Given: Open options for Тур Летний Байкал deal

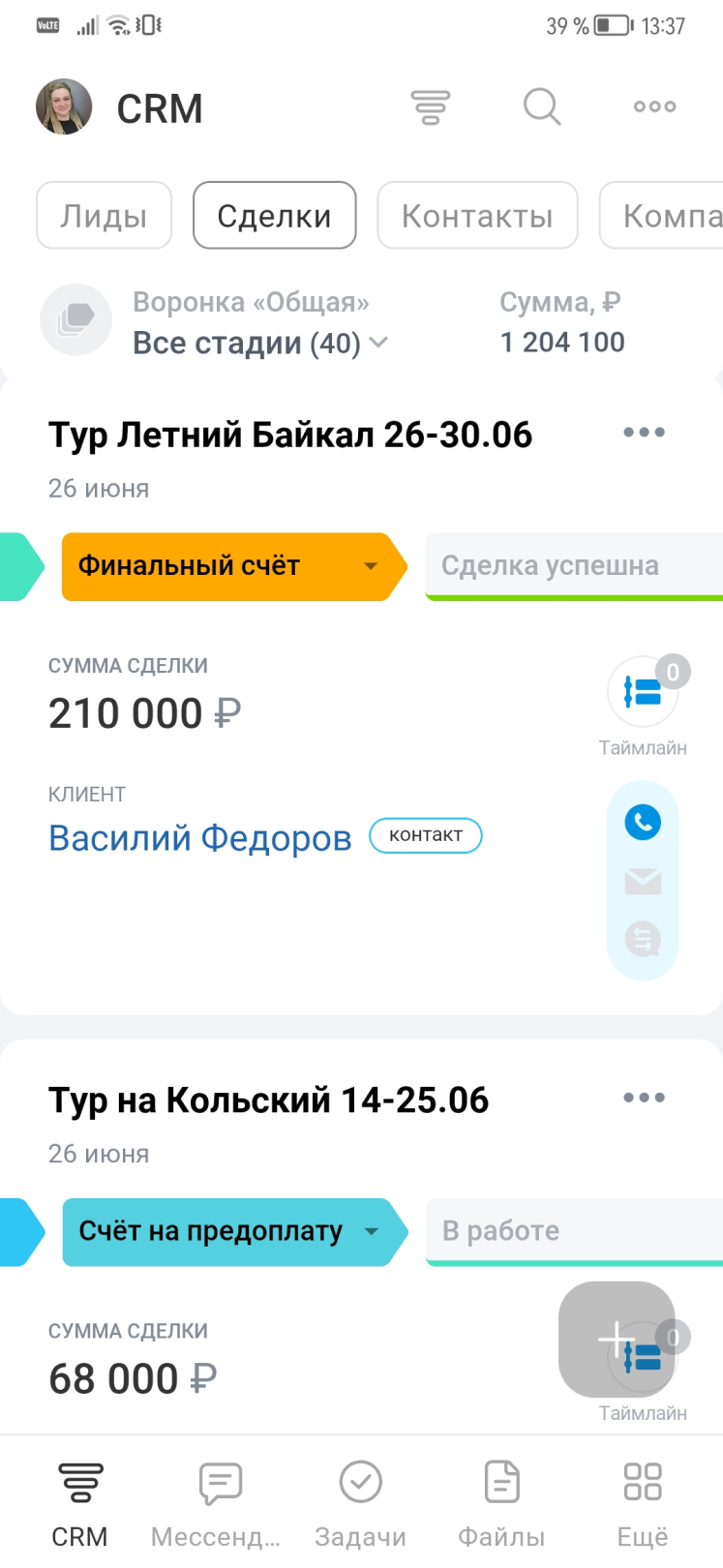Looking at the screenshot, I should coord(645,433).
